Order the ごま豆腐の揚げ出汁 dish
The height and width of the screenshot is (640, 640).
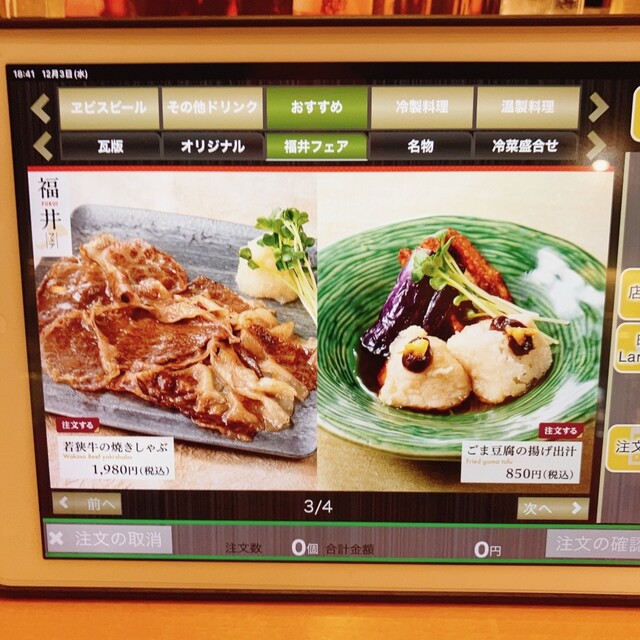(x=560, y=431)
